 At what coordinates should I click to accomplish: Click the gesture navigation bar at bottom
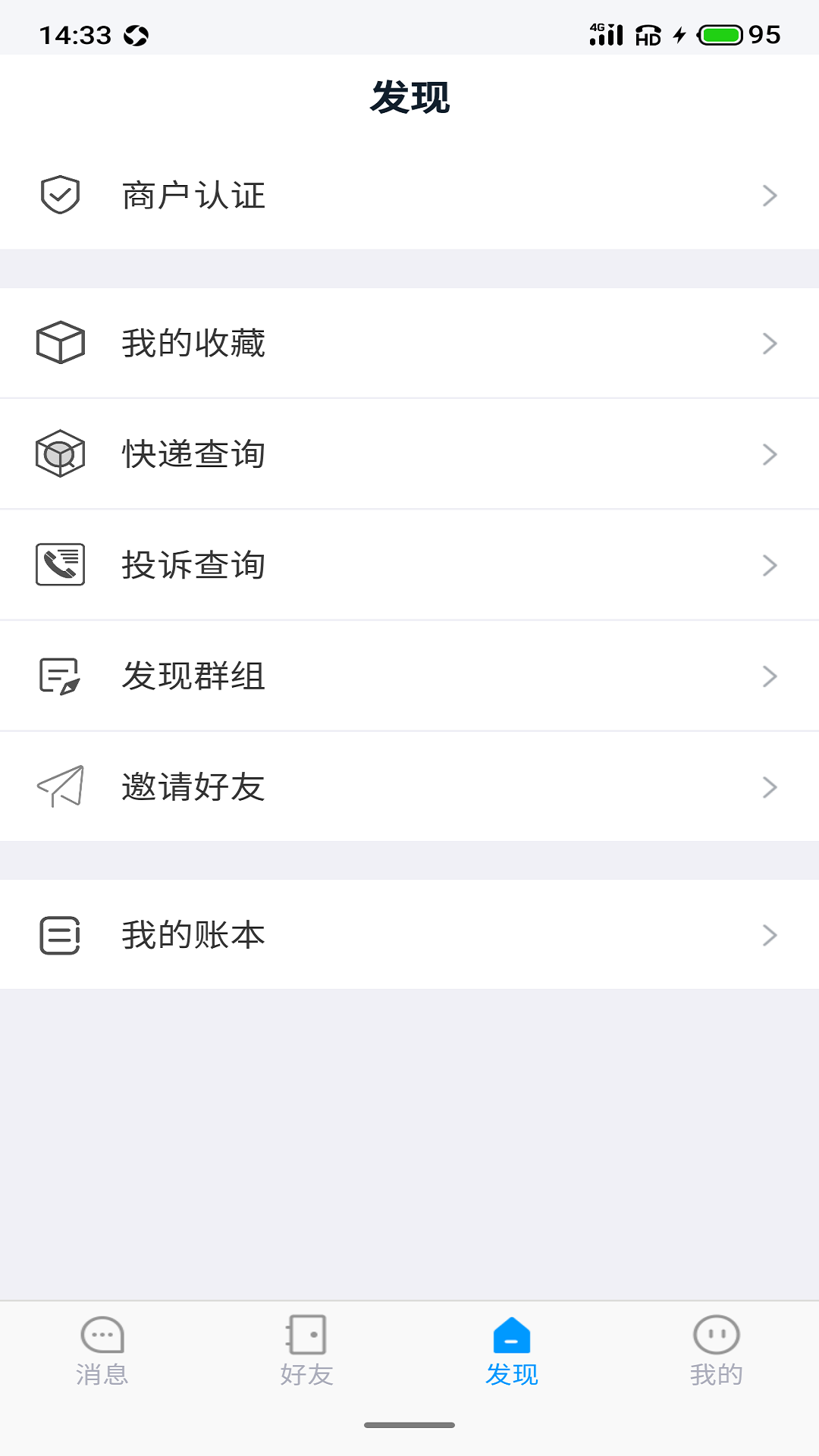coord(409,1424)
